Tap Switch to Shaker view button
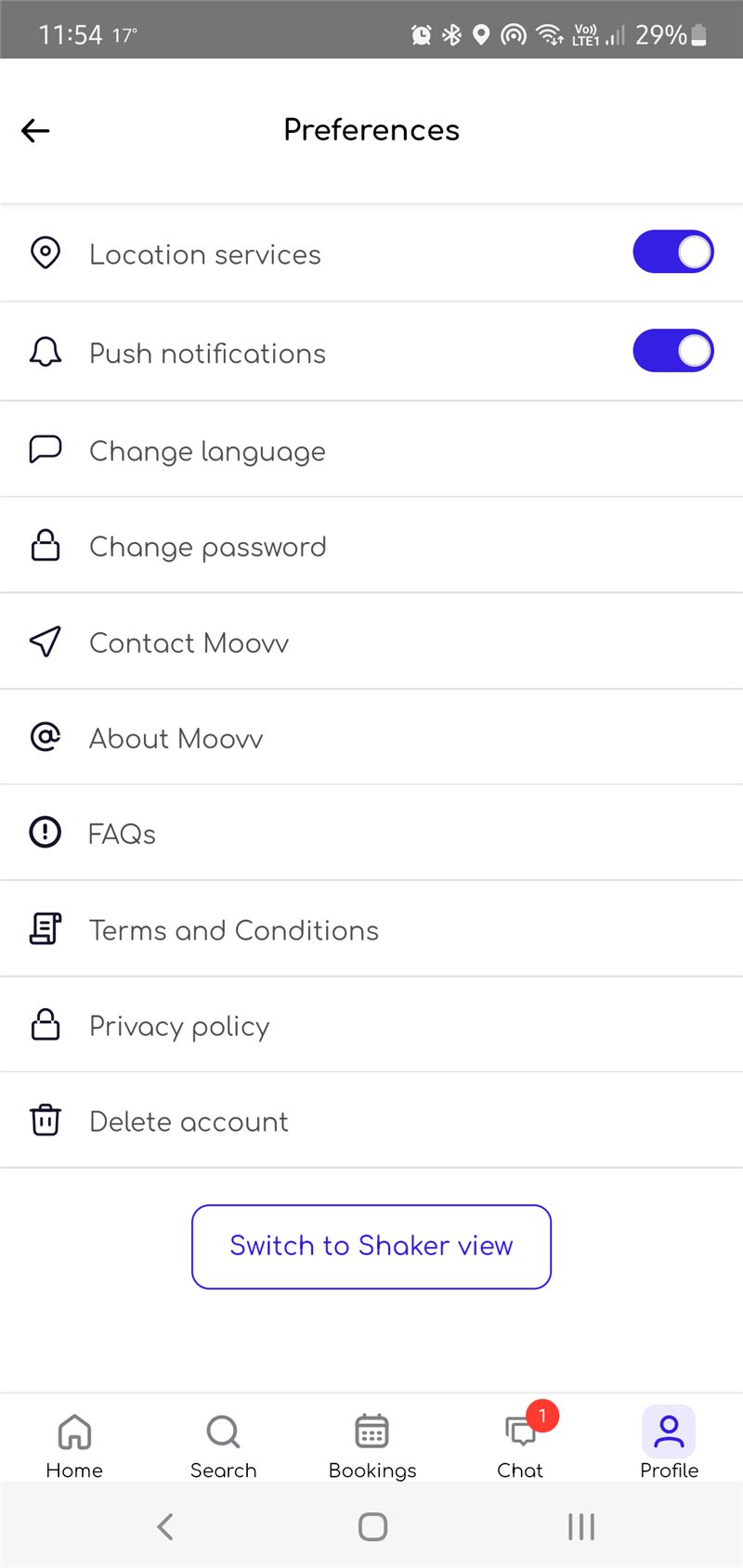The width and height of the screenshot is (743, 1568). (x=371, y=1247)
